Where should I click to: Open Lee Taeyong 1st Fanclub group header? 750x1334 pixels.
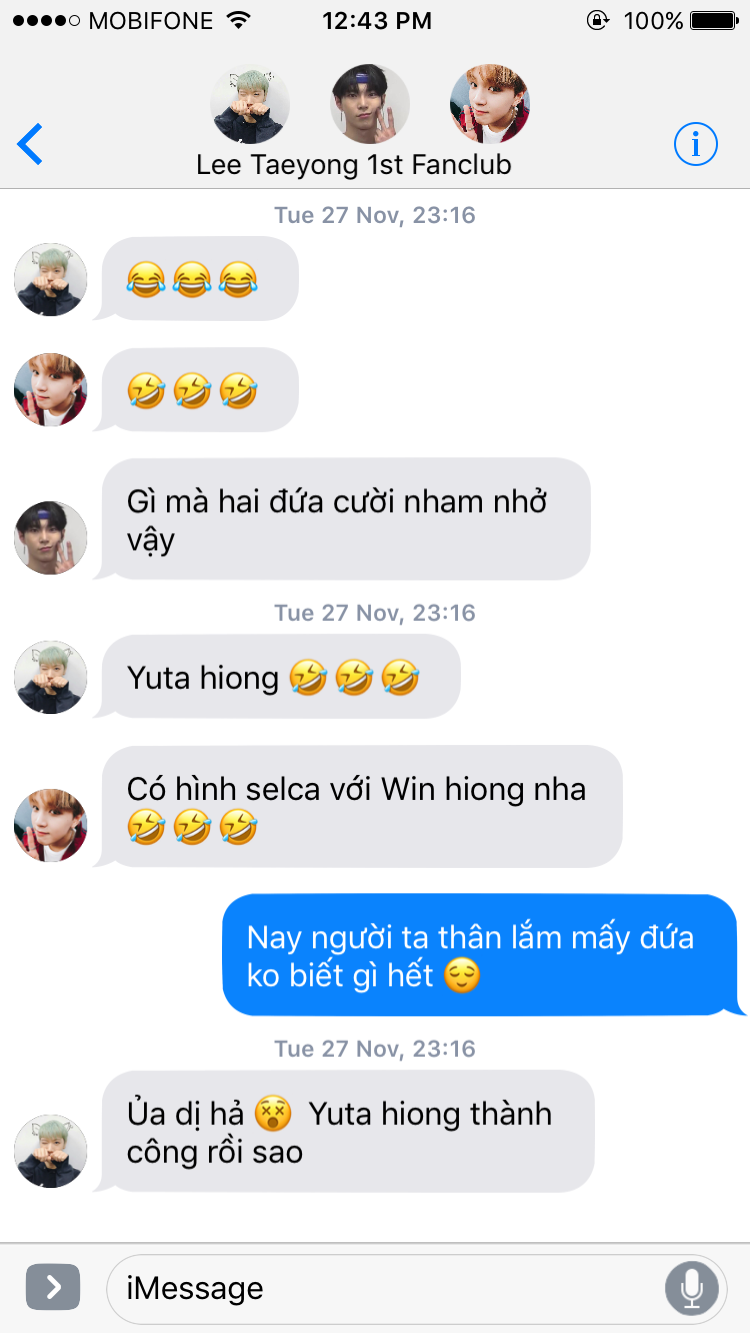coord(354,164)
